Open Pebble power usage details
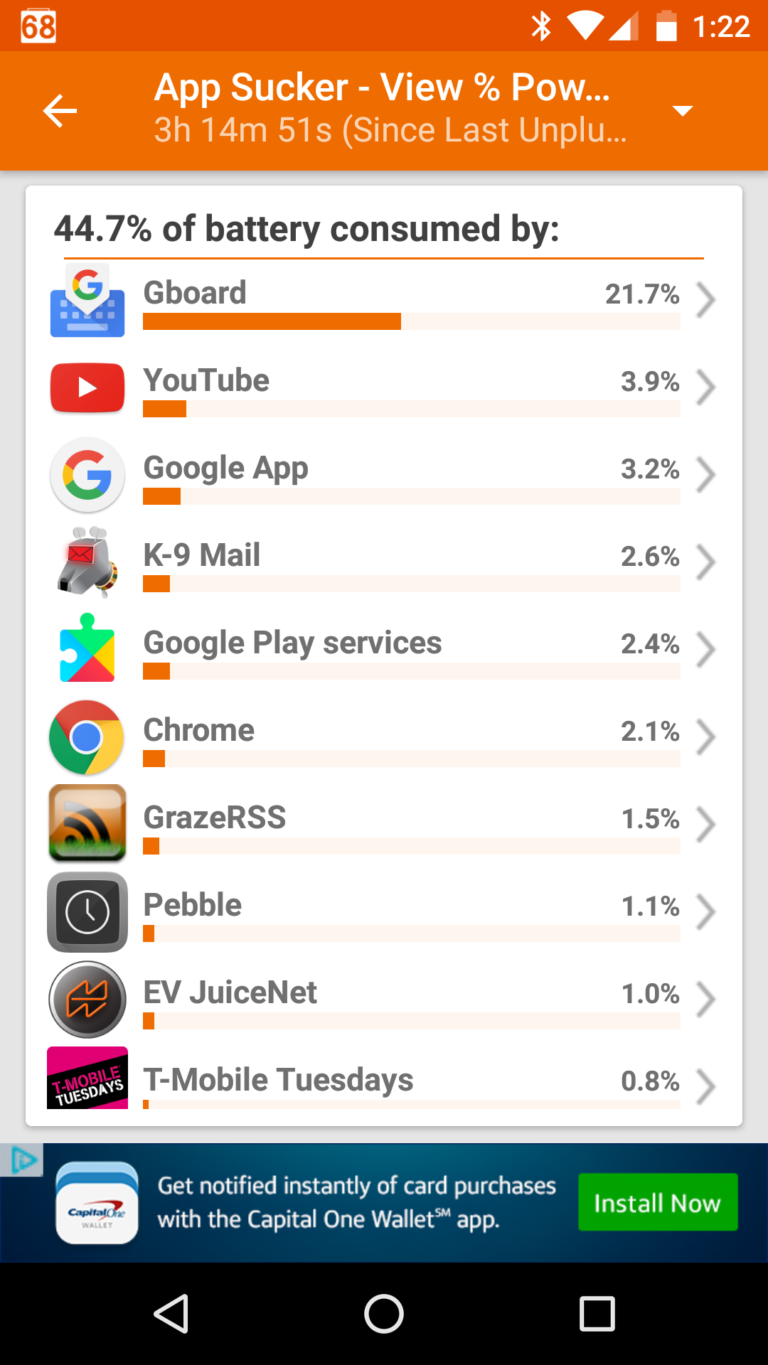Viewport: 768px width, 1365px height. 384,913
